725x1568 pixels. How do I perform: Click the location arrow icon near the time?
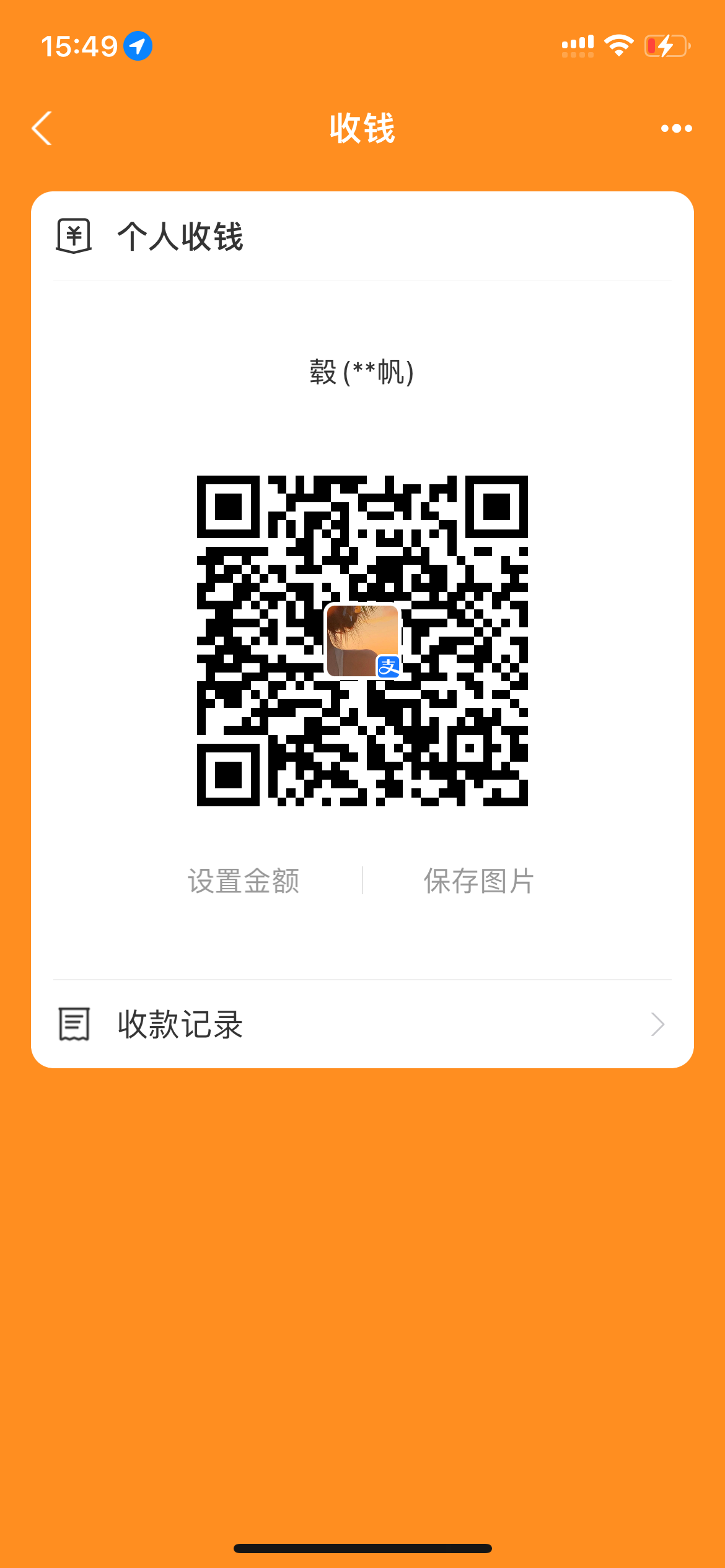[x=138, y=45]
